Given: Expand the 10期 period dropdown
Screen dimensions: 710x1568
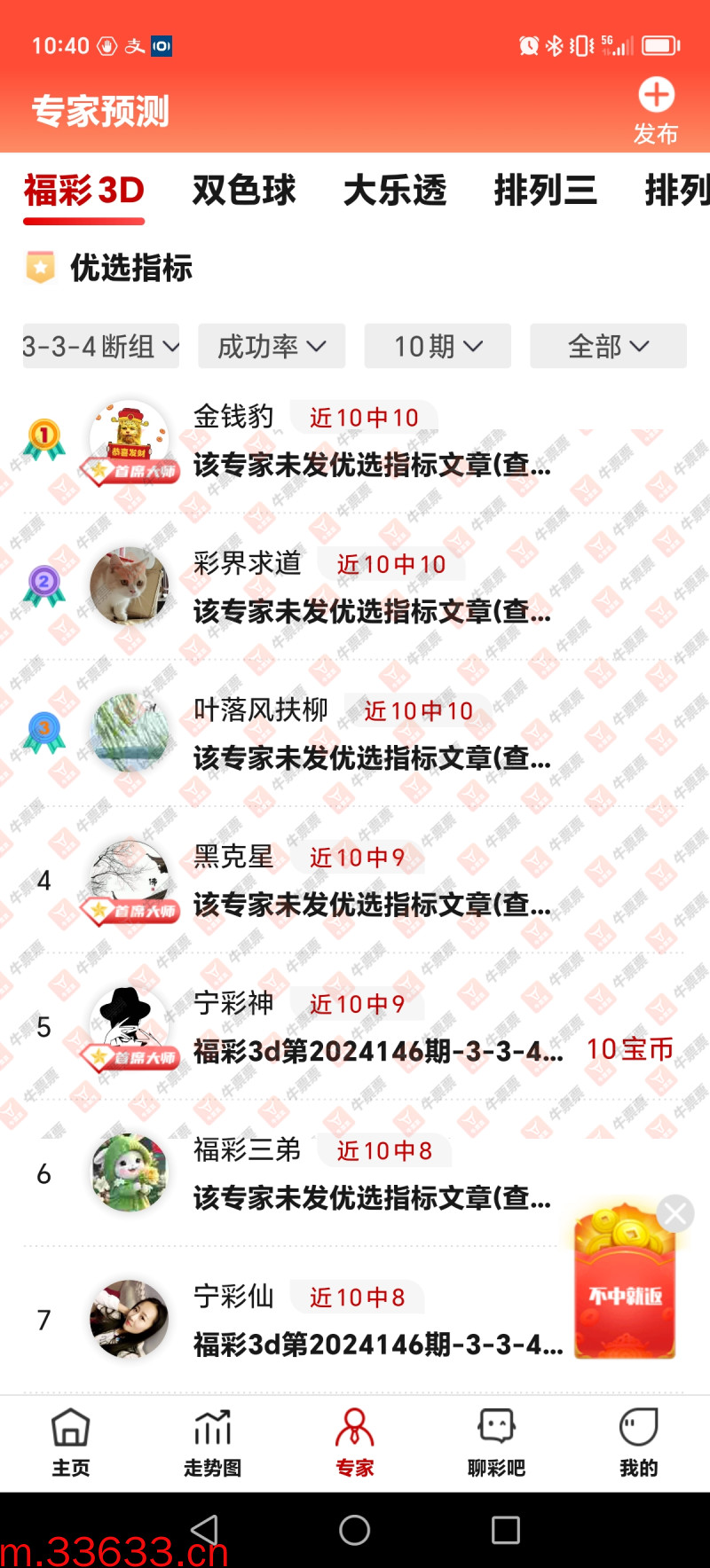Looking at the screenshot, I should (x=438, y=346).
